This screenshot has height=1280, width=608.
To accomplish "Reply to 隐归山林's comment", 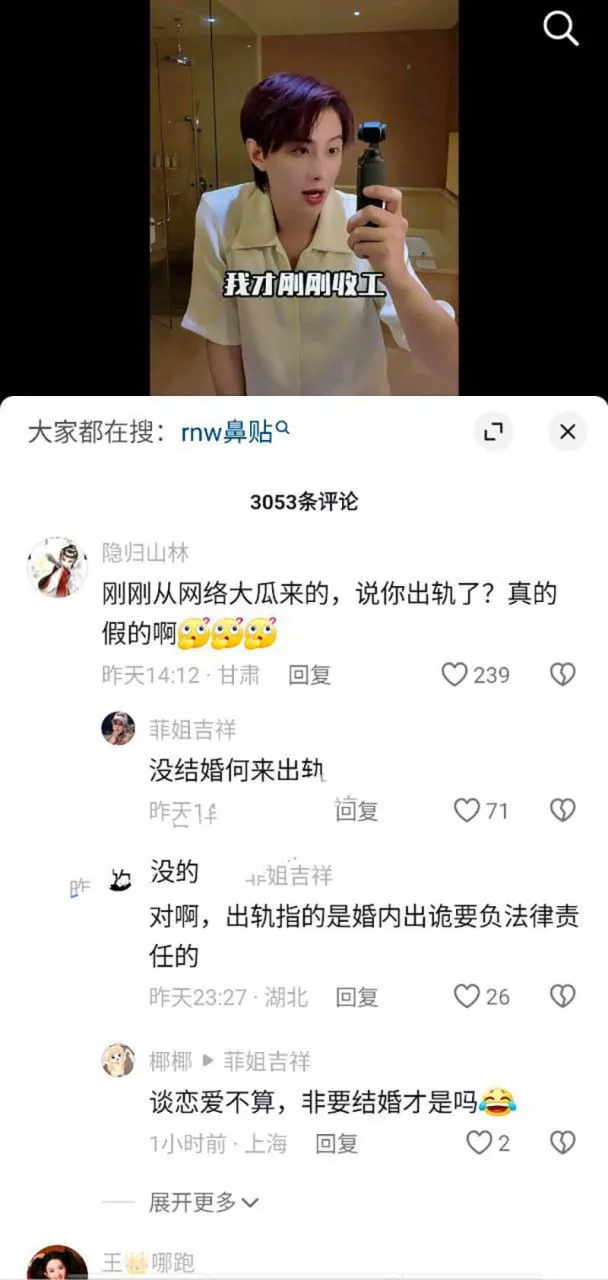I will 309,675.
